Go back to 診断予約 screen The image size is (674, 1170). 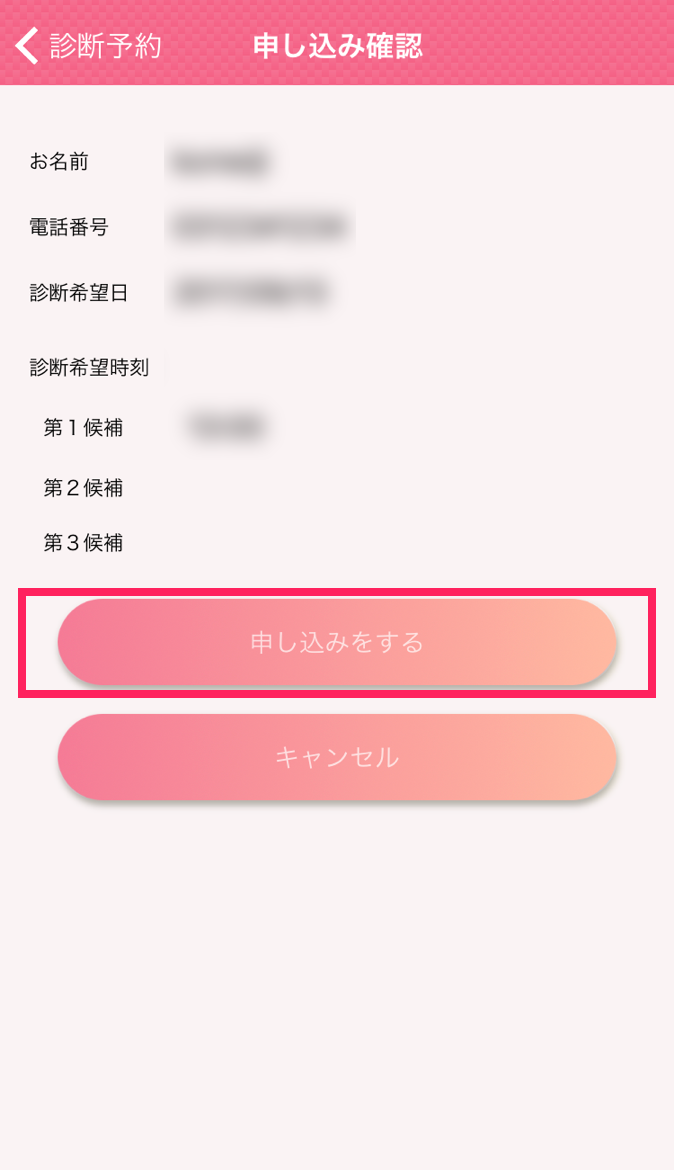tap(88, 46)
